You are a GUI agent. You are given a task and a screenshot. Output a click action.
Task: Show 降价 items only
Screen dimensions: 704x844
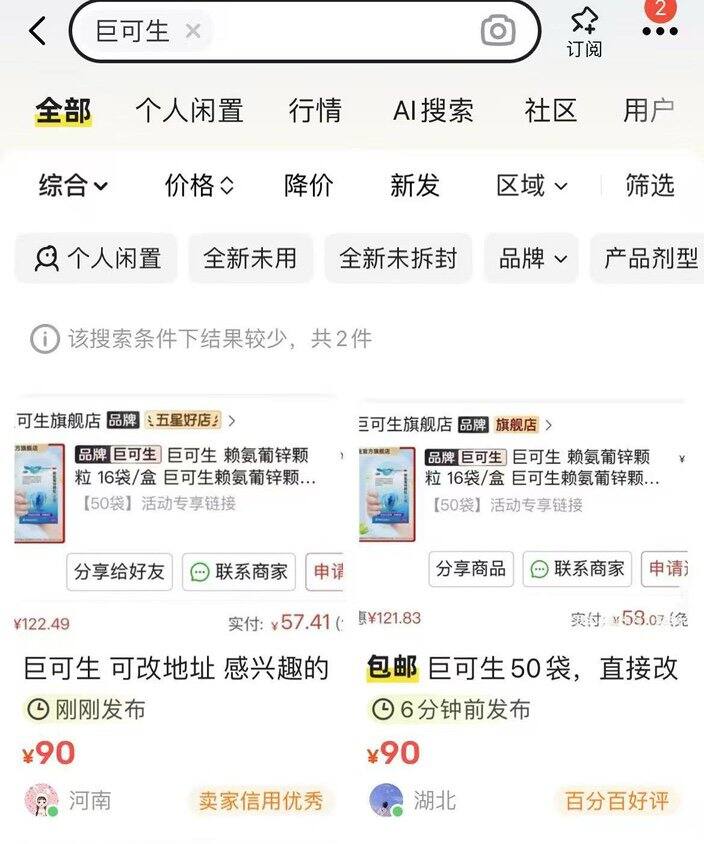coord(309,185)
